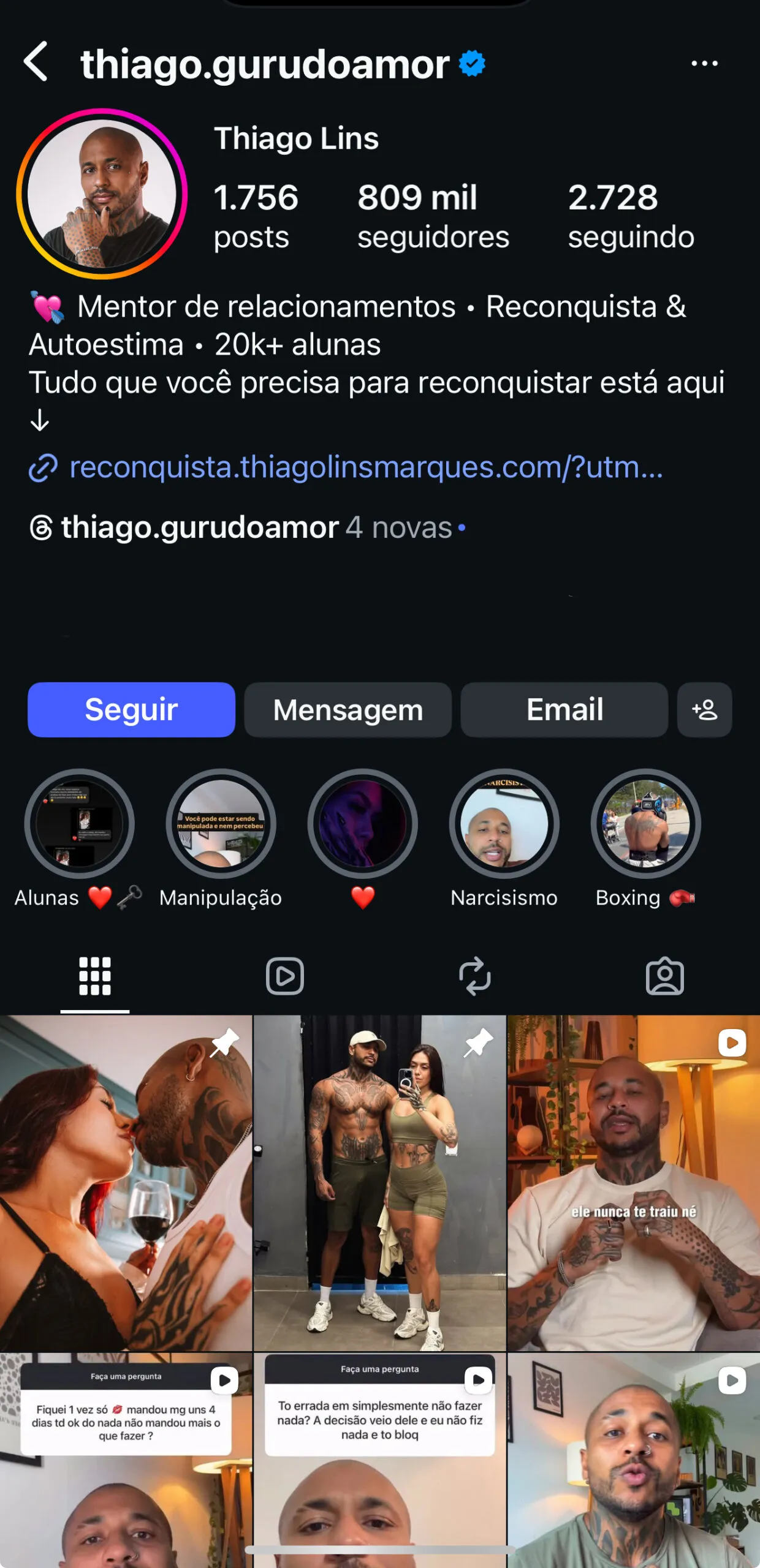This screenshot has height=1568, width=760.
Task: Tap the Email button
Action: [564, 710]
